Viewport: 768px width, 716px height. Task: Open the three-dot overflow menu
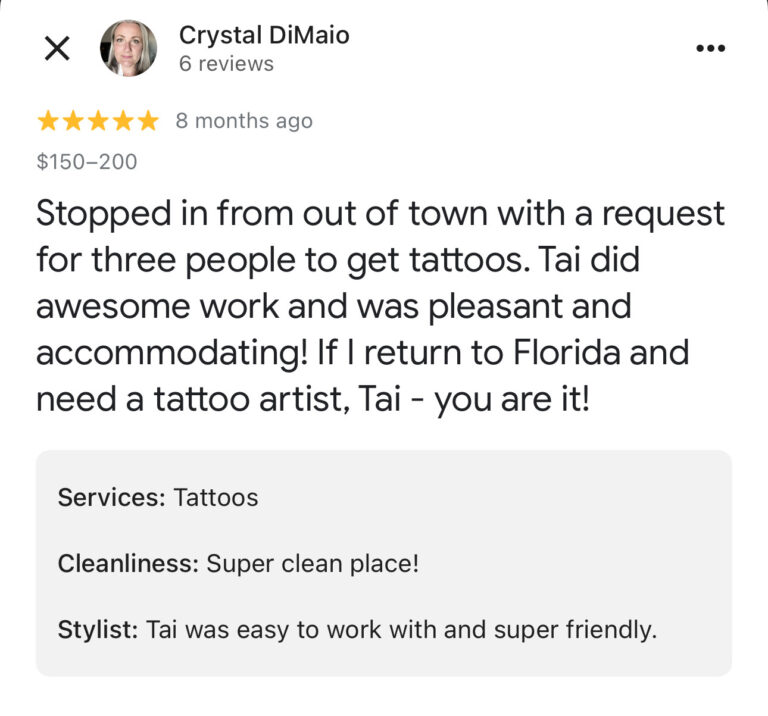pos(710,48)
